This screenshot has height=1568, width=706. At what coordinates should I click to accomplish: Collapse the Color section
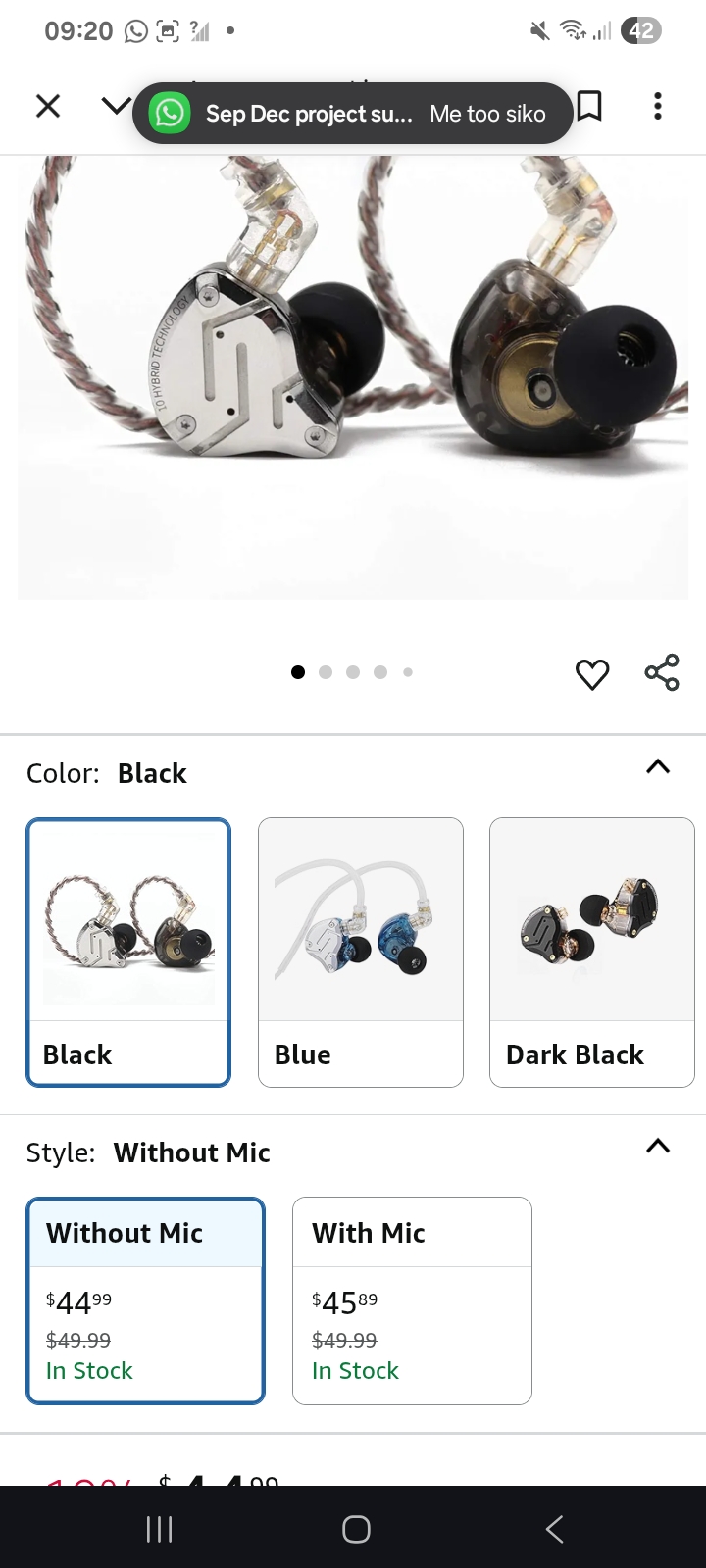point(658,767)
